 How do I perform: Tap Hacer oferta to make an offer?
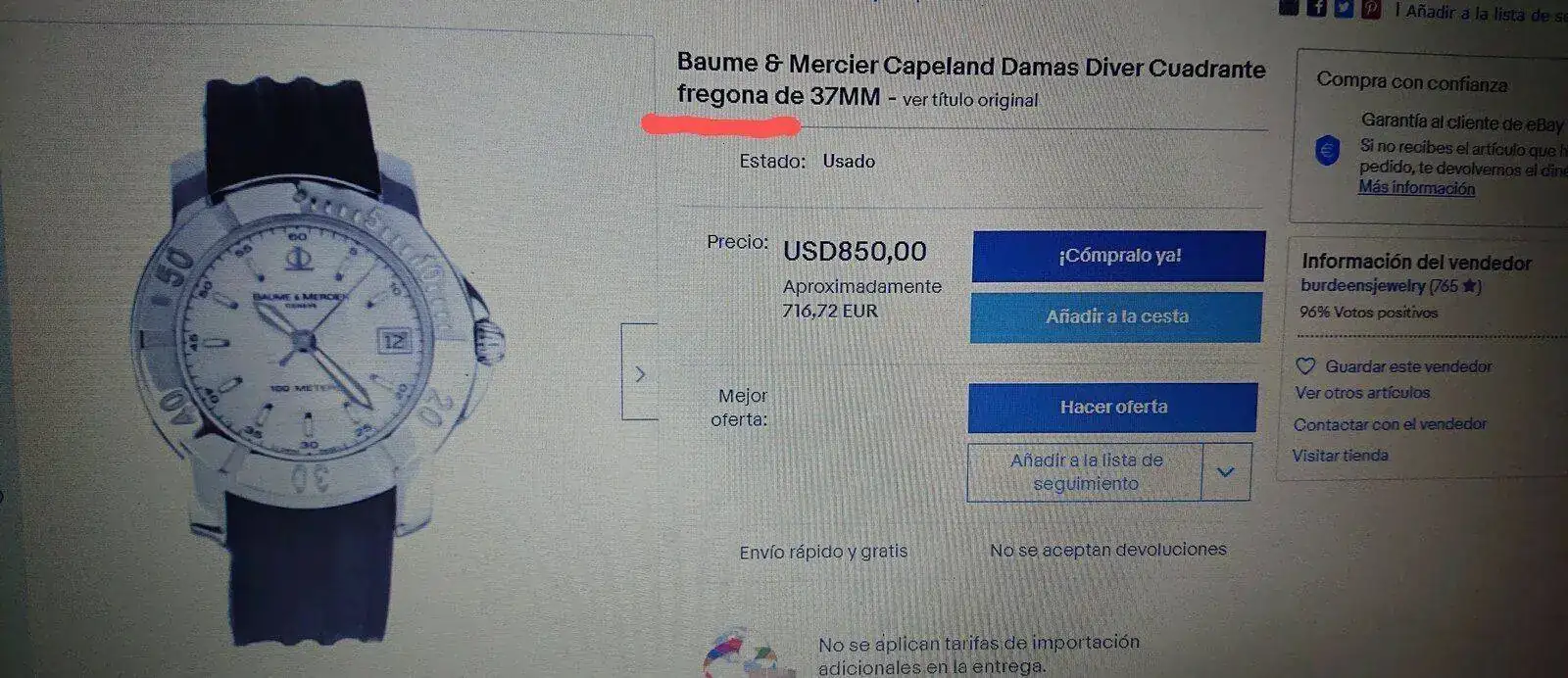pos(1112,407)
